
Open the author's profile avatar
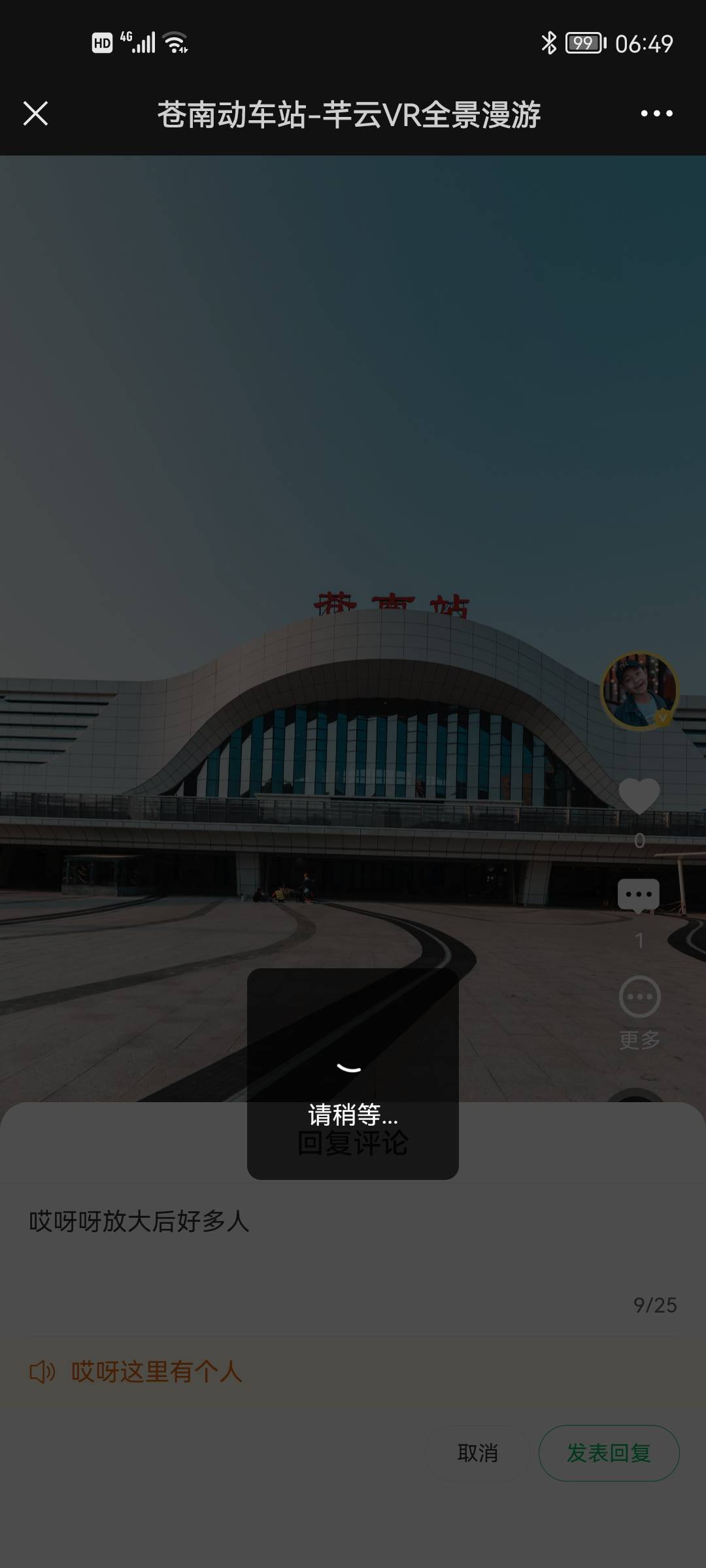pos(639,691)
